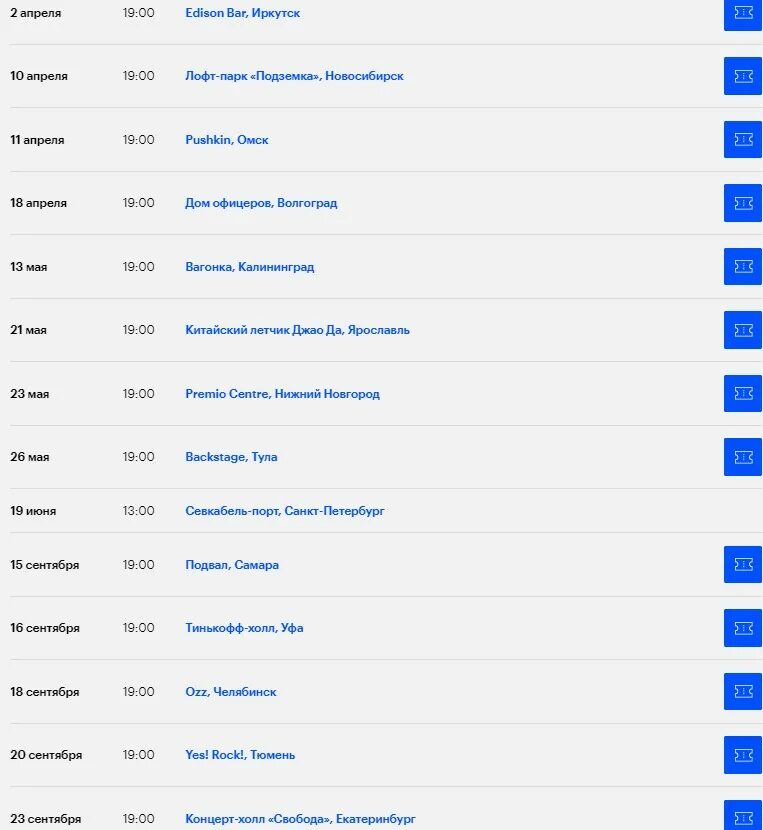763x830 pixels.
Task: Buy tickets for the 11 апреля Омск show
Action: pos(743,140)
